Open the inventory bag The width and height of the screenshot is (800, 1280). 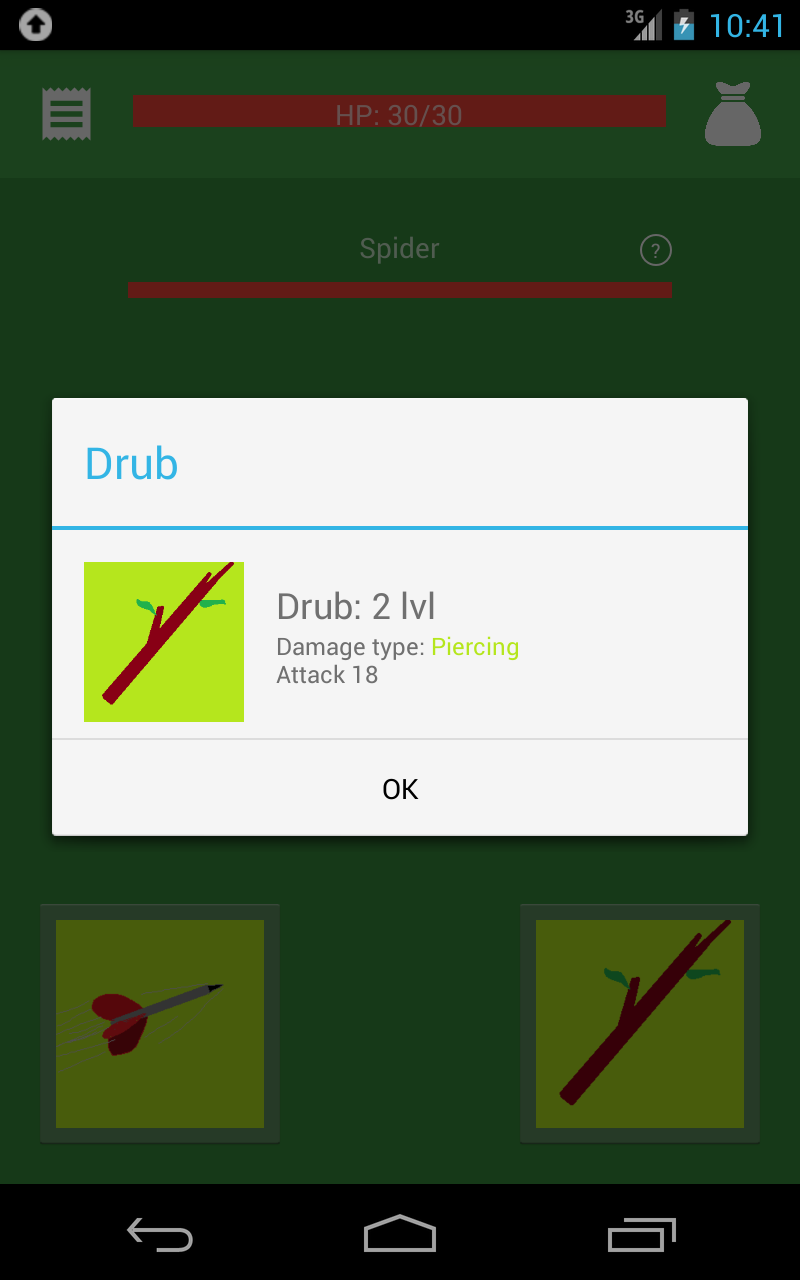(x=733, y=114)
